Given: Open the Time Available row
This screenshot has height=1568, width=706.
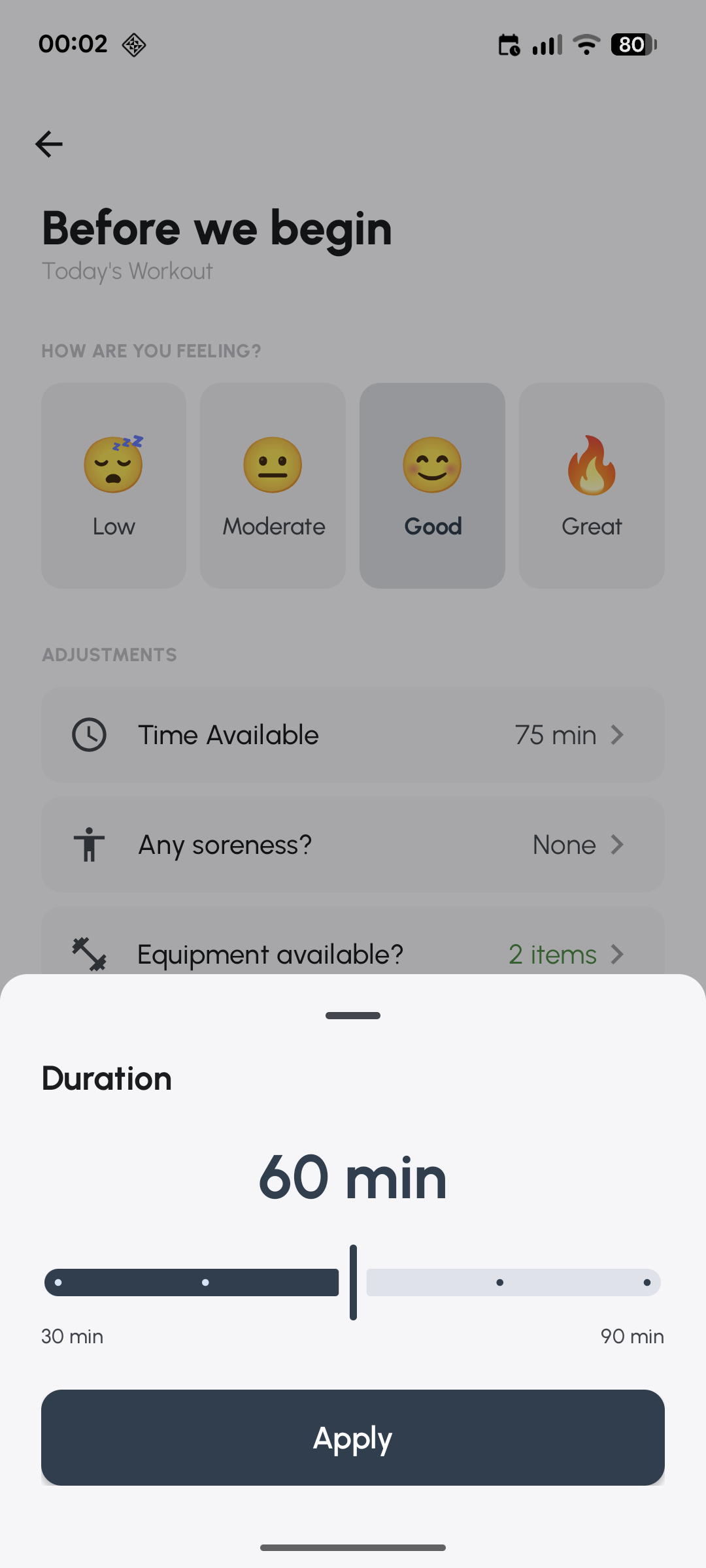Looking at the screenshot, I should [x=353, y=735].
